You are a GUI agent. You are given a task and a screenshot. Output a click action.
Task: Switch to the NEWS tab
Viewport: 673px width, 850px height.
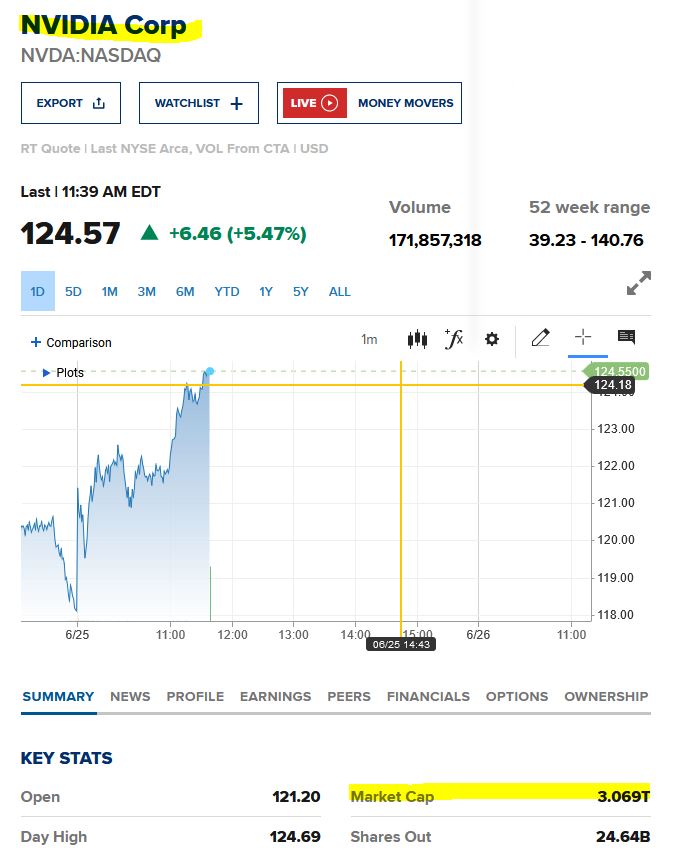click(130, 696)
